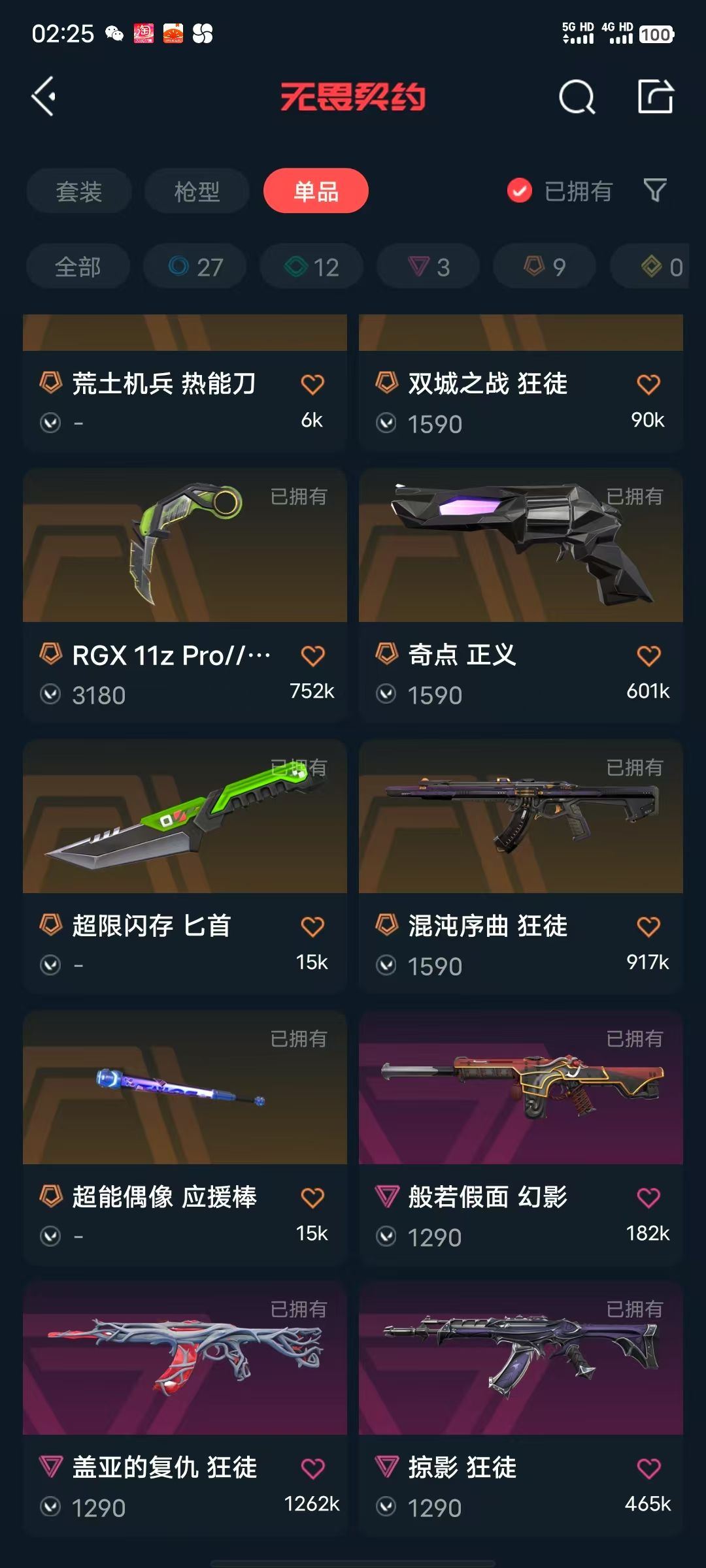This screenshot has height=1568, width=706.
Task: Go back using the top-left arrow
Action: pos(44,97)
